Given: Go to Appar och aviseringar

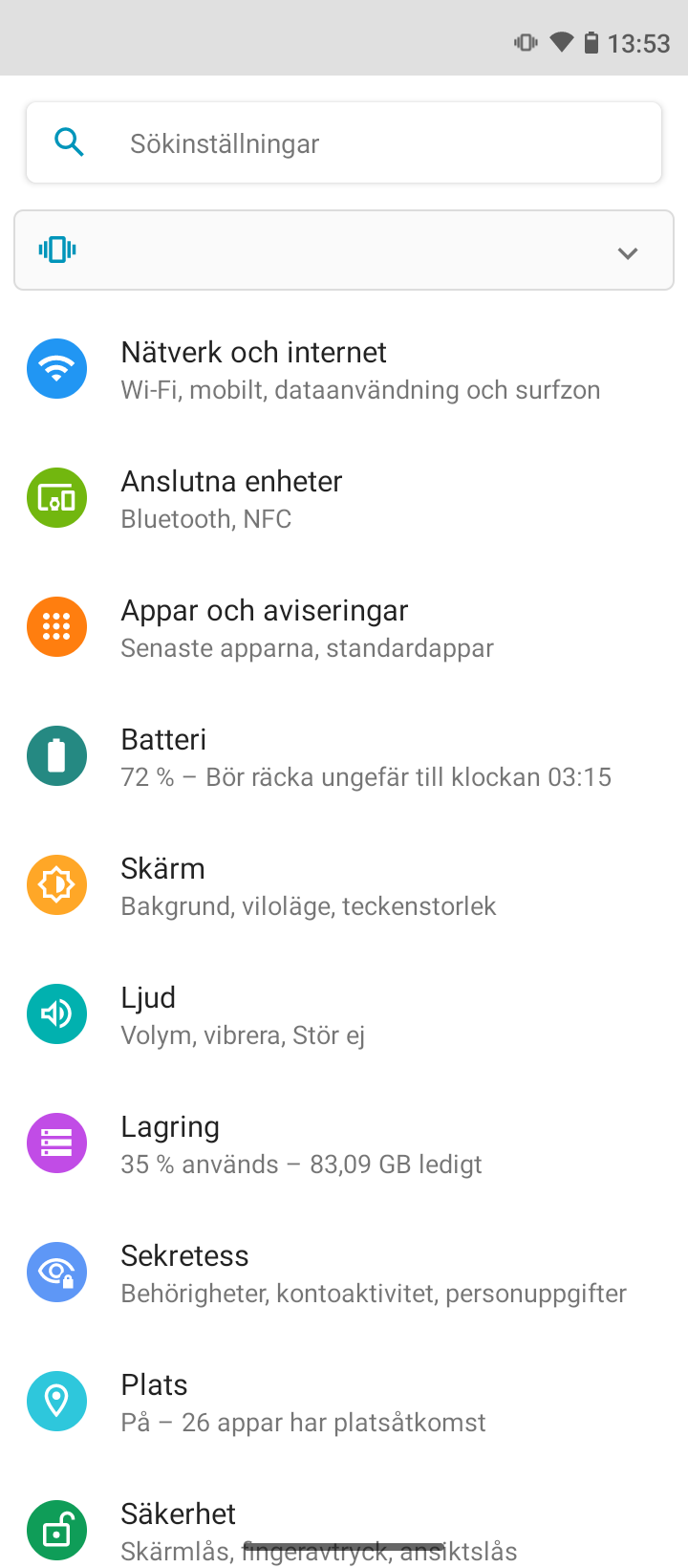Looking at the screenshot, I should [344, 628].
